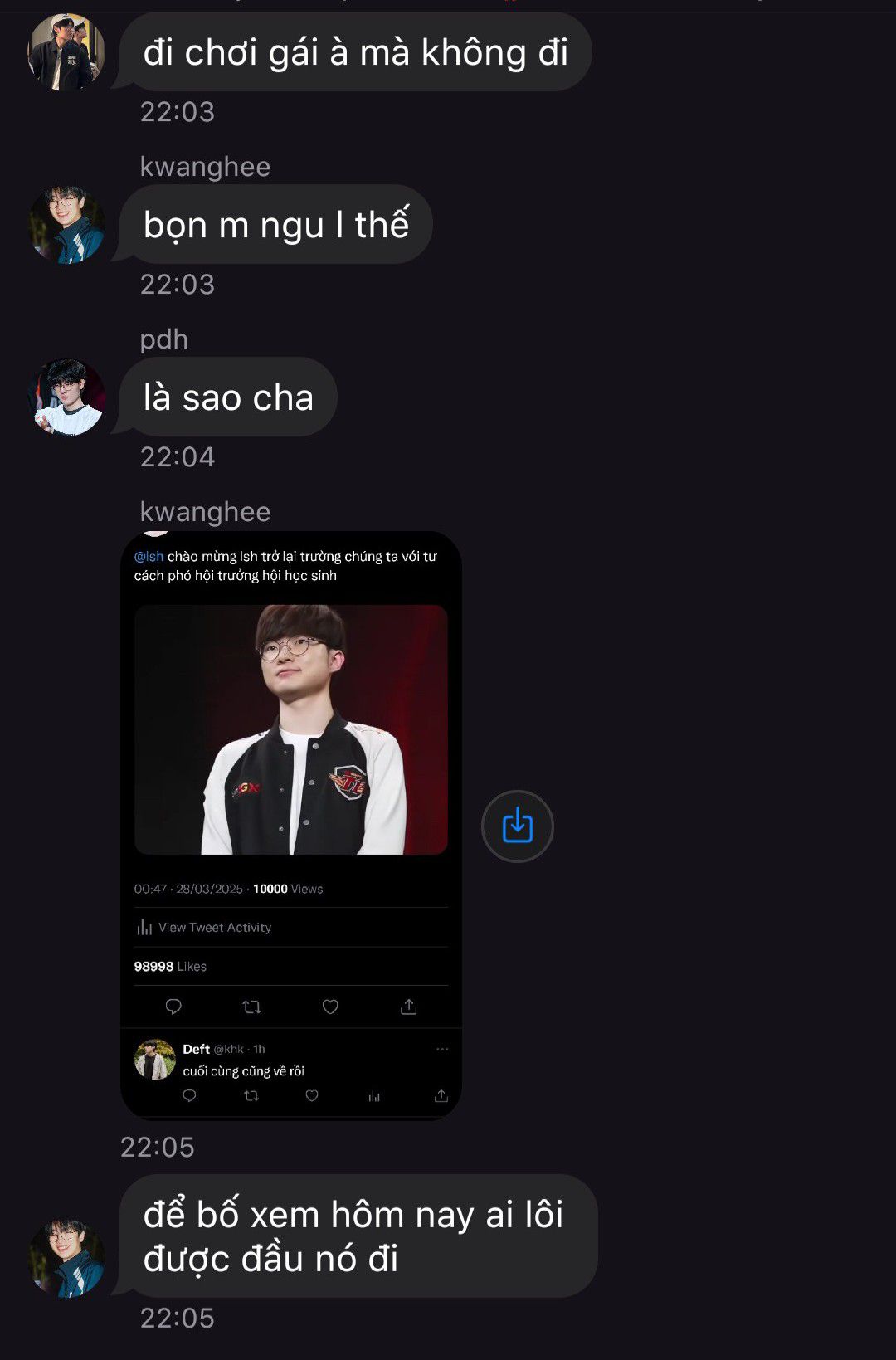Screen dimensions: 896x1360
Task: Open kwanghee's avatar beside "bọn m ngu l thế"
Action: tap(66, 224)
